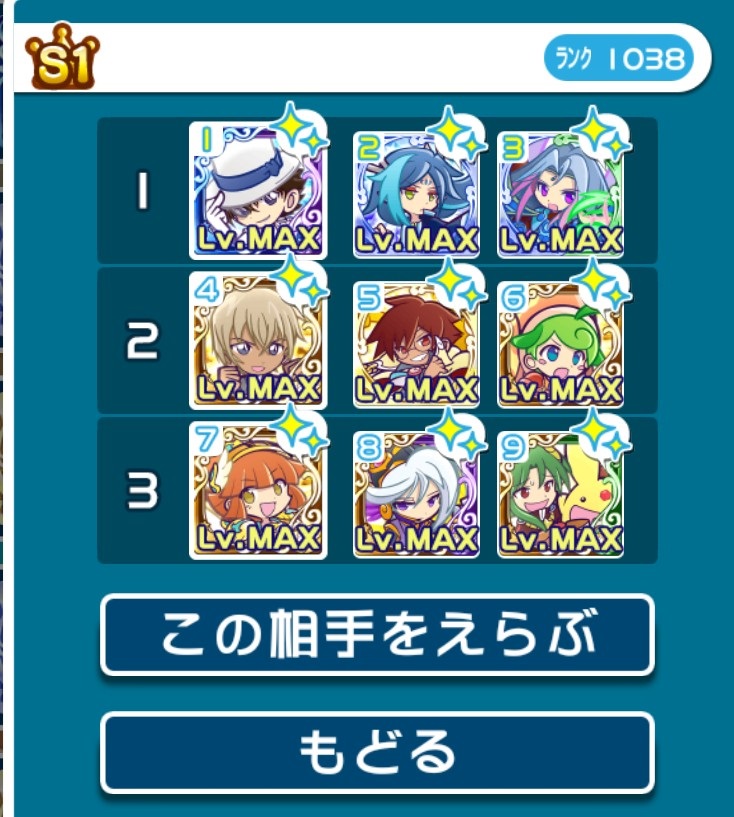This screenshot has height=817, width=734.
Task: View character card 1 with white hat
Action: [258, 190]
